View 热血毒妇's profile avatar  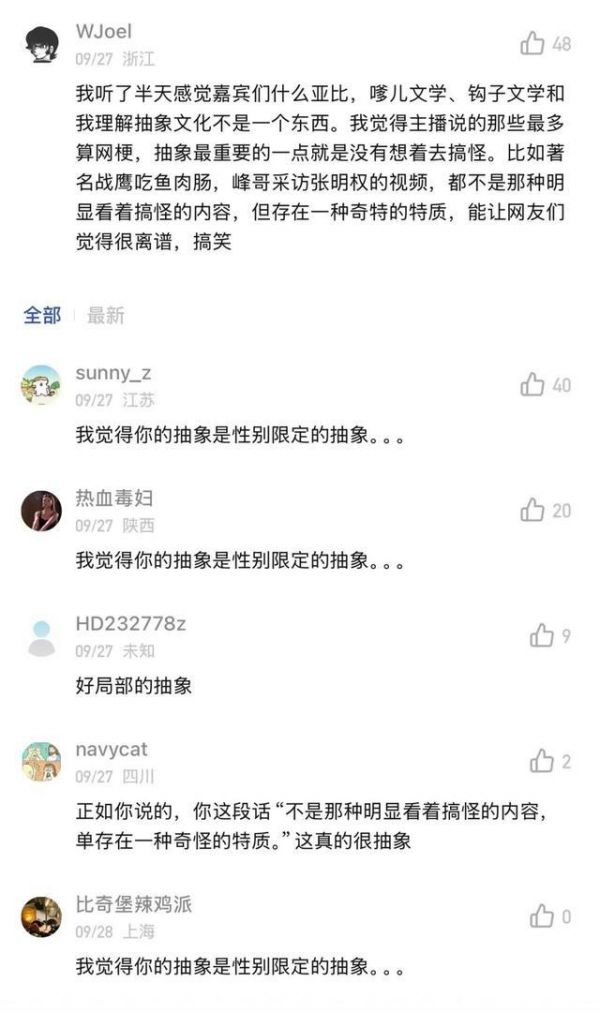point(41,510)
